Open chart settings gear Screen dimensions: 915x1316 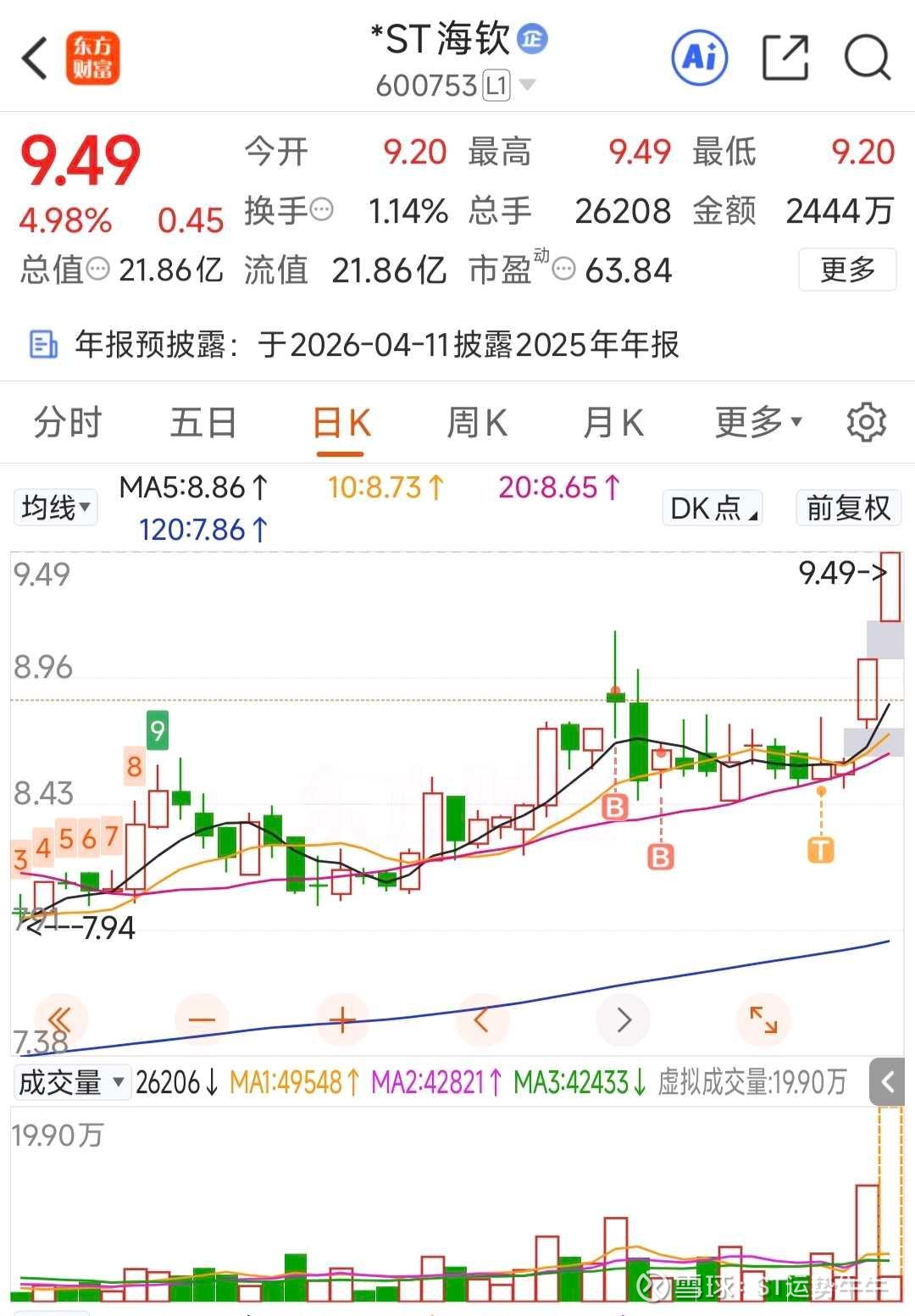coord(866,422)
